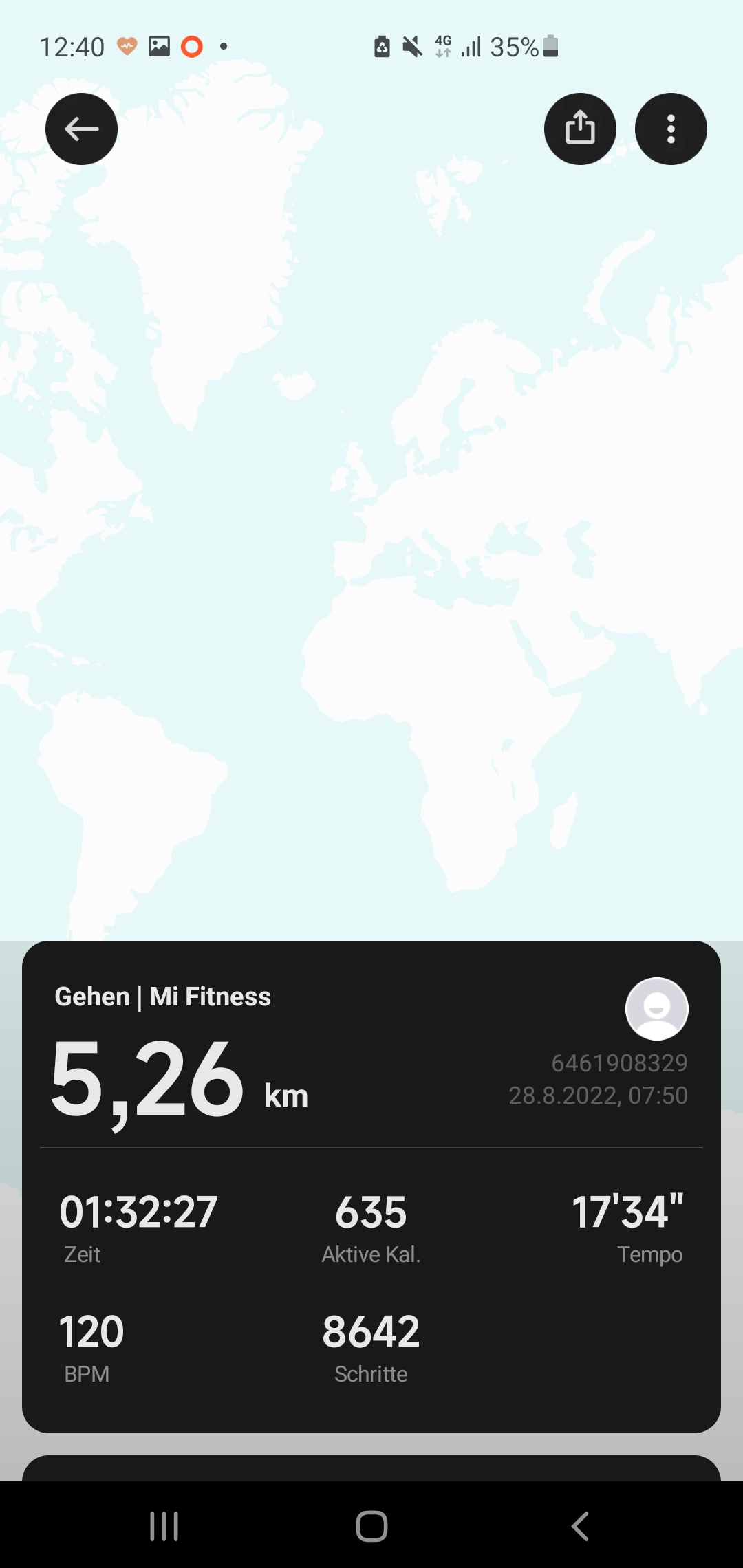
Task: Tap the system home button
Action: tap(371, 1526)
